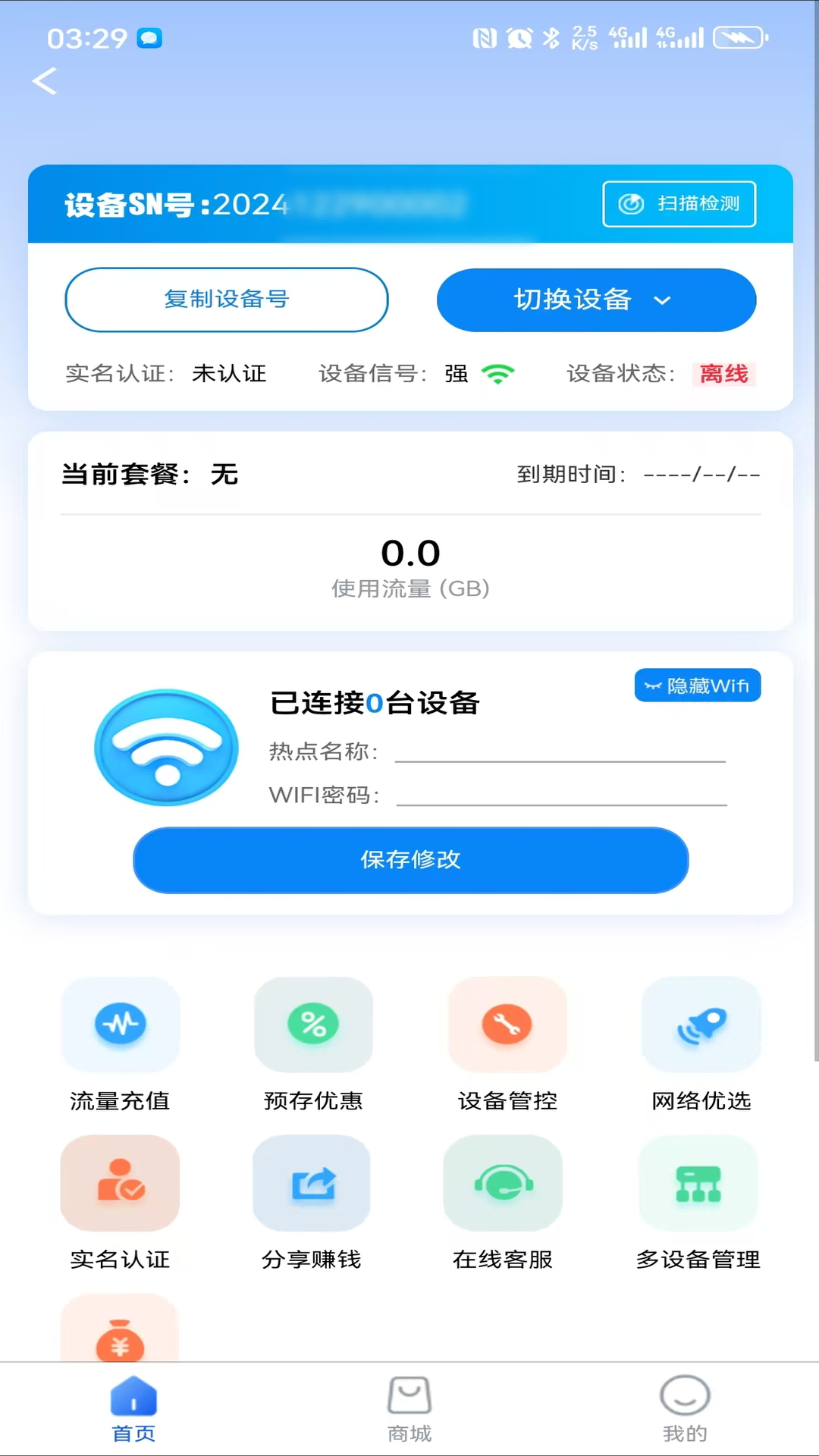Click the blue WiFi hotspot graphic
819x1456 pixels.
click(166, 748)
